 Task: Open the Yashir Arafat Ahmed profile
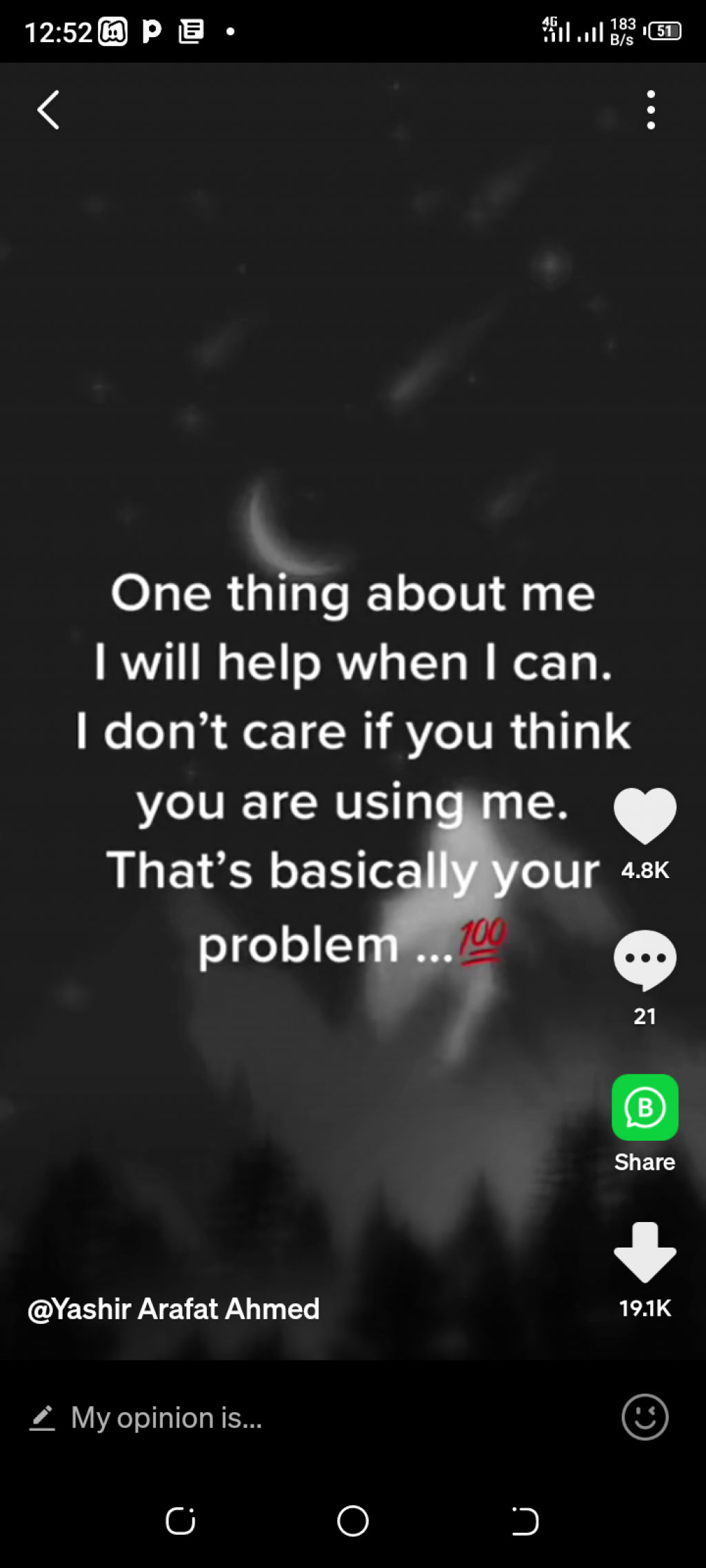(x=174, y=1309)
